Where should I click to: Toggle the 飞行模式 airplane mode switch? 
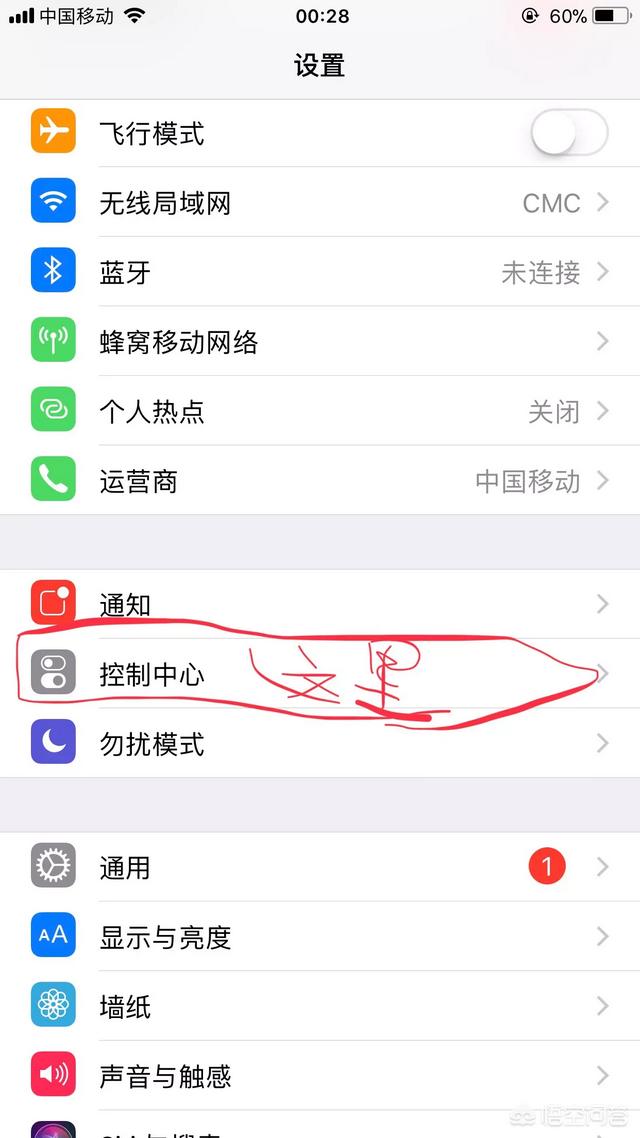[x=568, y=133]
